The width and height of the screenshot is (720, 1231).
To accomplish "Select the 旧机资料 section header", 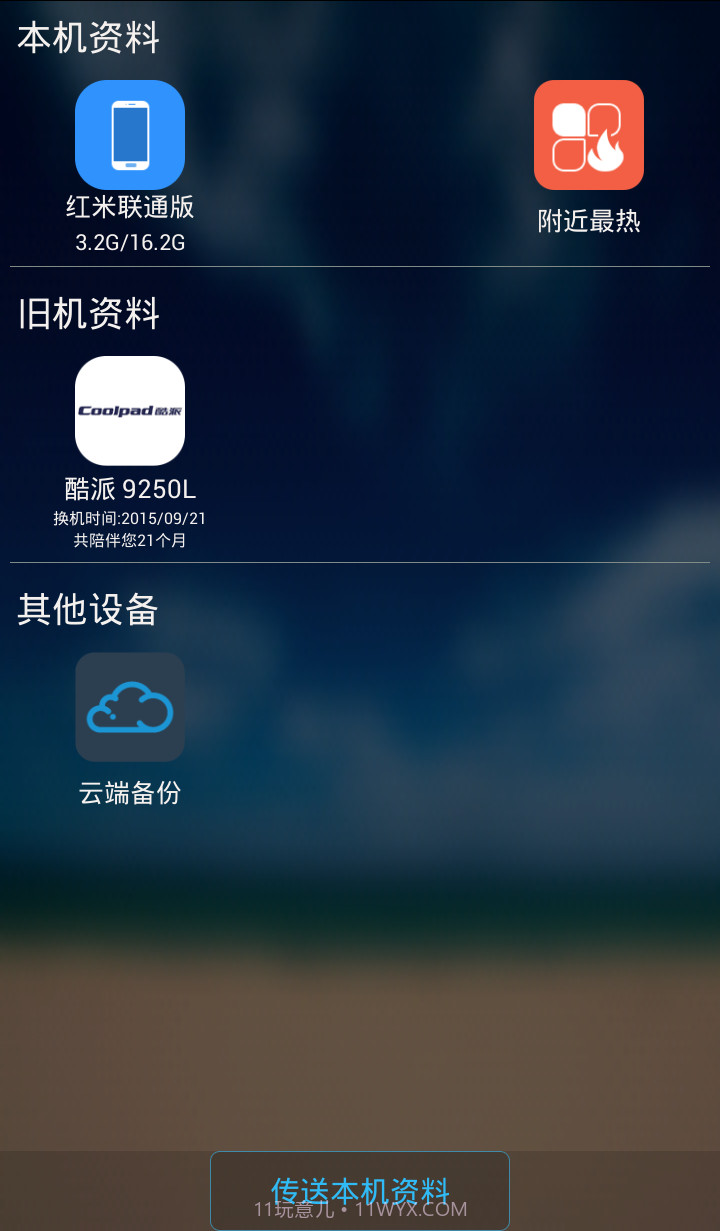I will coord(86,313).
